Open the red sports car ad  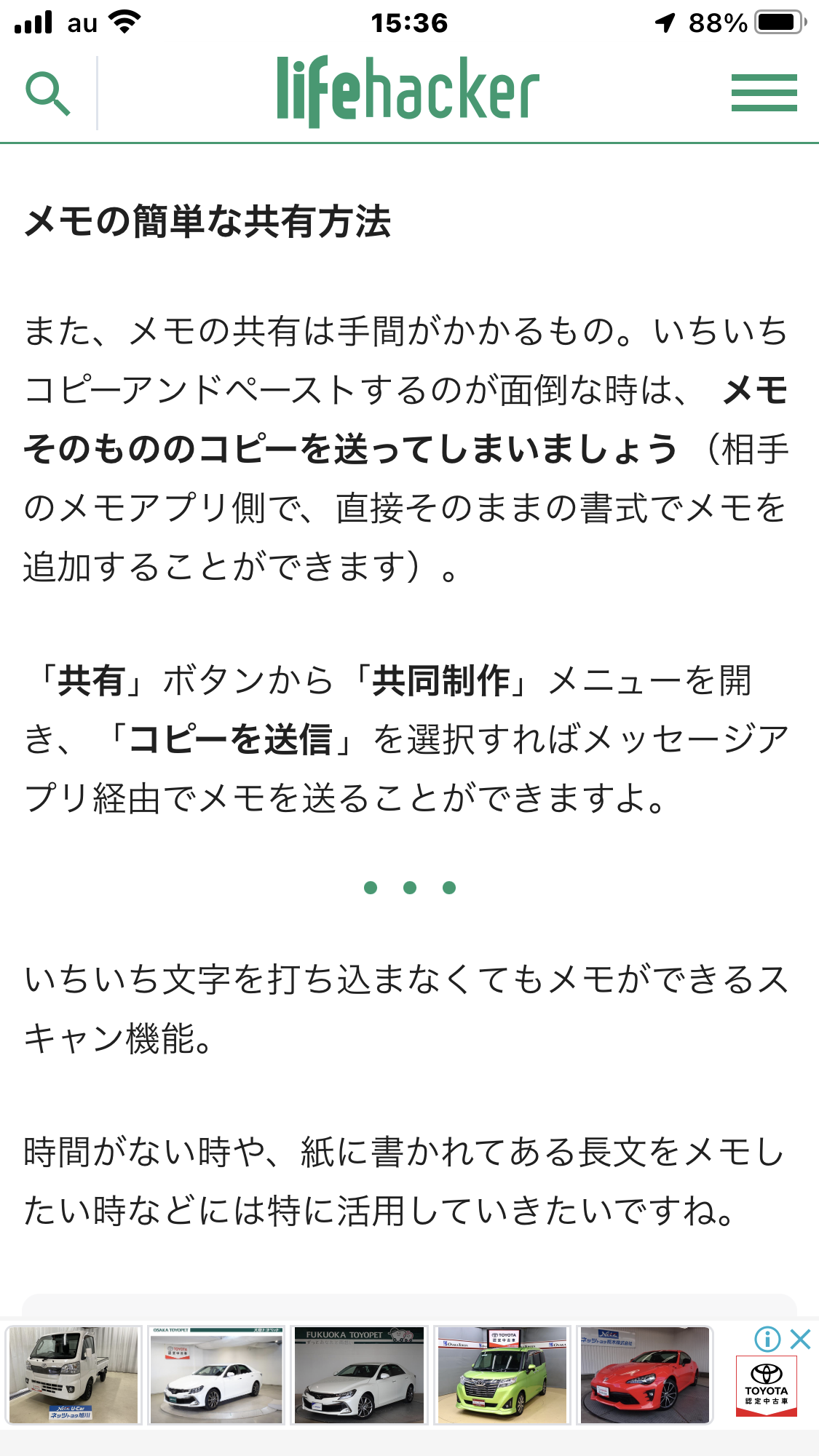click(x=644, y=1375)
